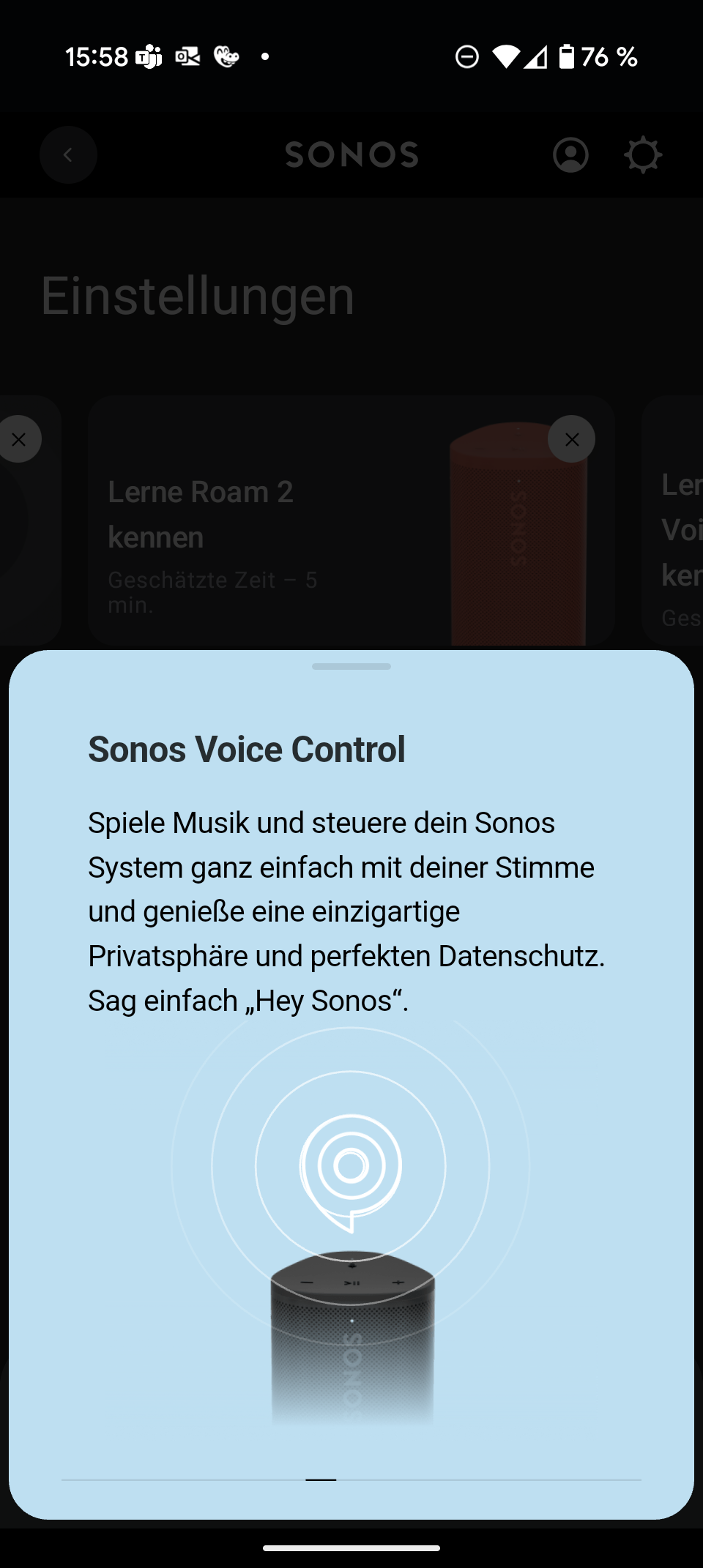703x1568 pixels.
Task: Tap the sheet's top drag handle
Action: tap(351, 666)
